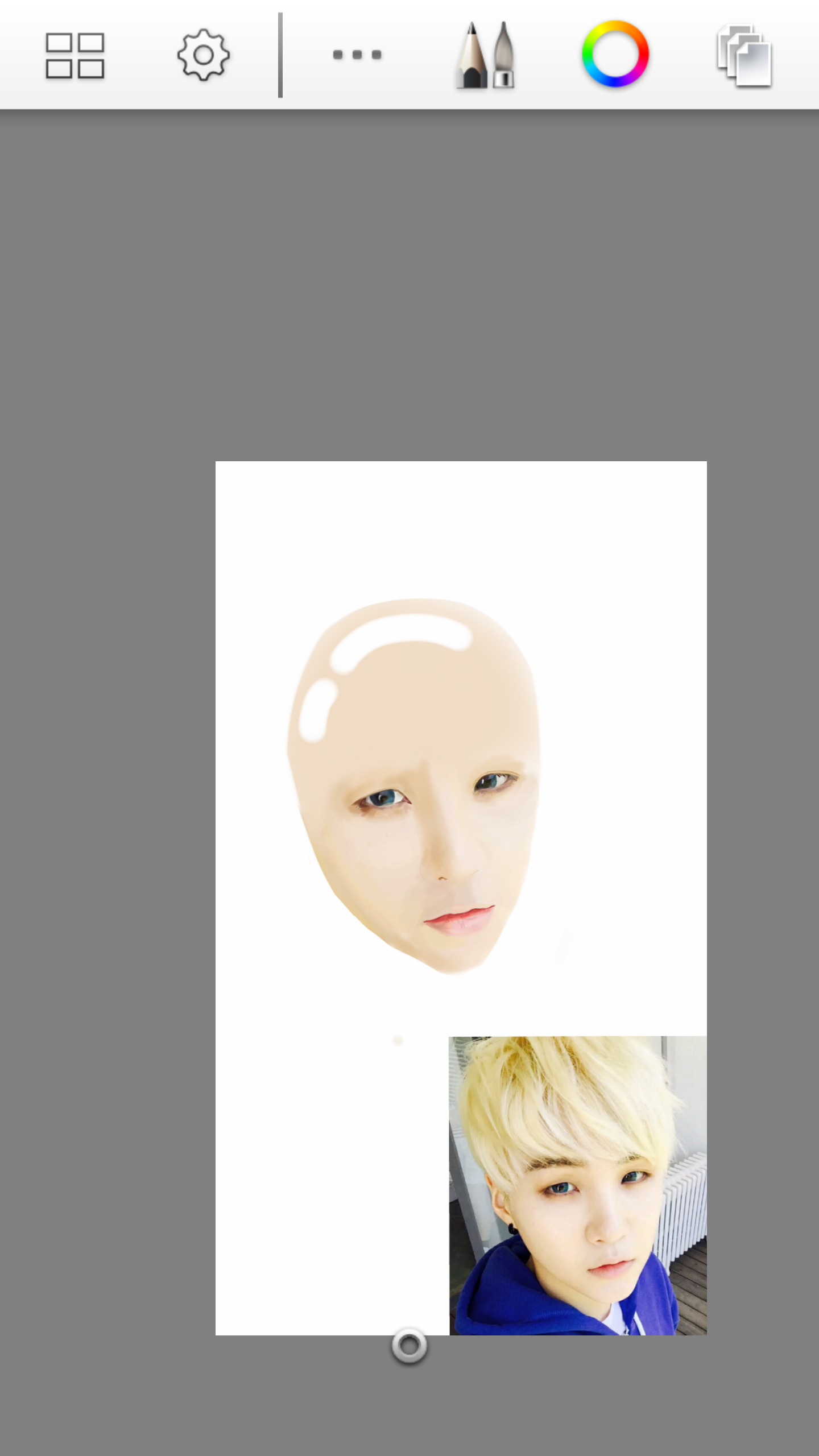Open the three-dot more options menu
The height and width of the screenshot is (1456, 819).
tap(357, 55)
